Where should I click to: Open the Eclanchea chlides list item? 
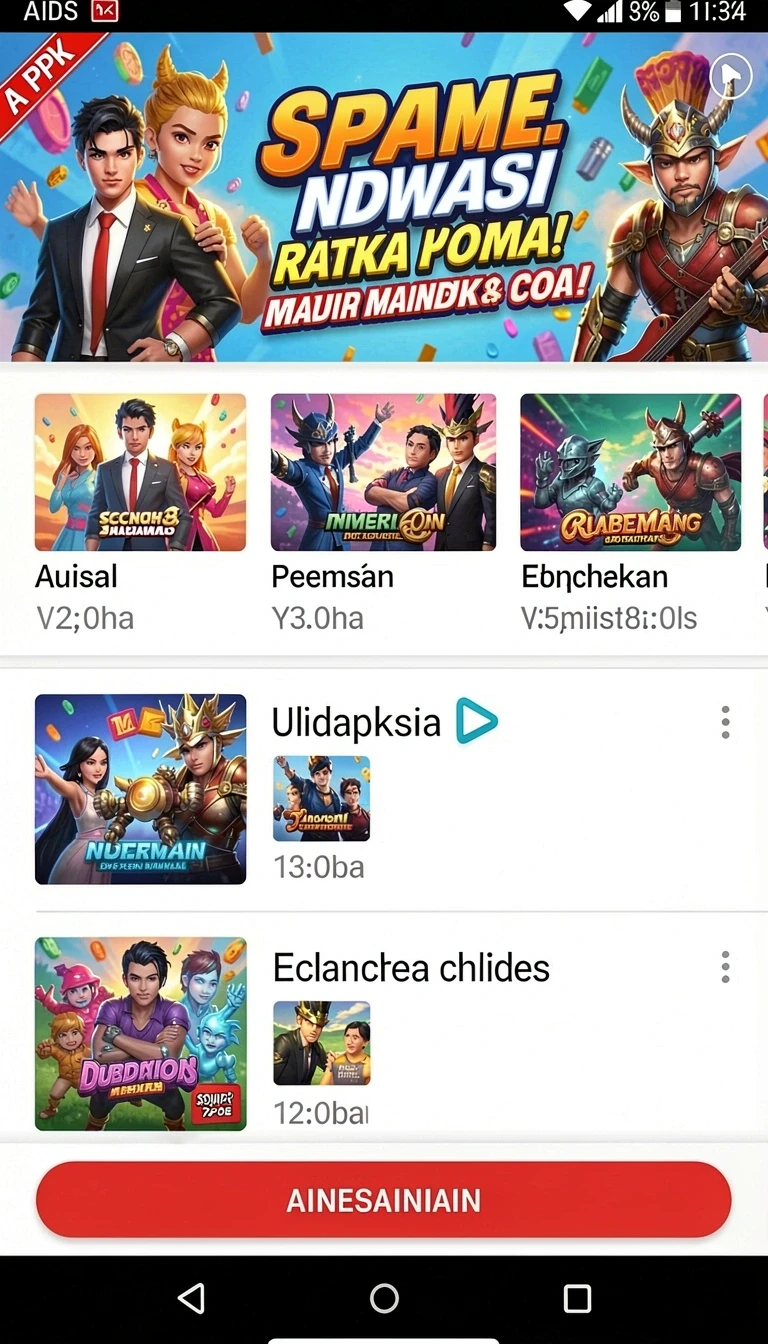point(384,1031)
